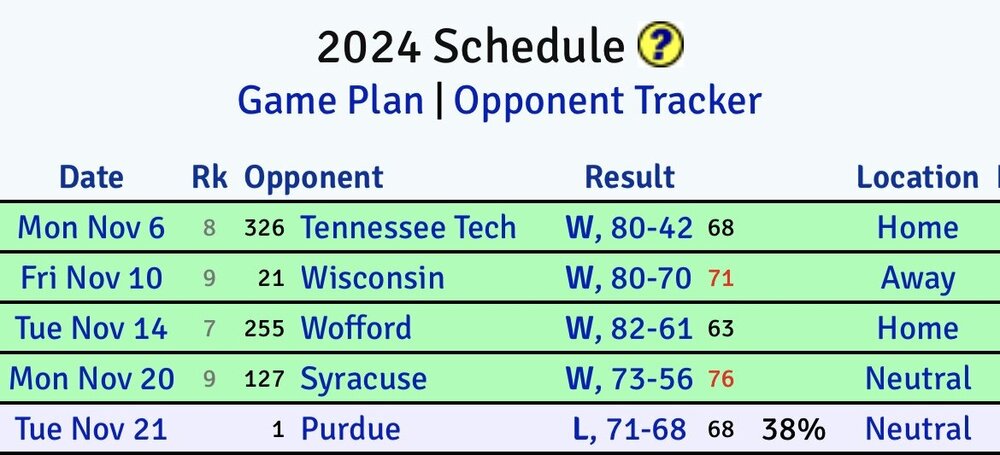Open games from Tue Nov 21
The height and width of the screenshot is (455, 1000).
(91, 430)
